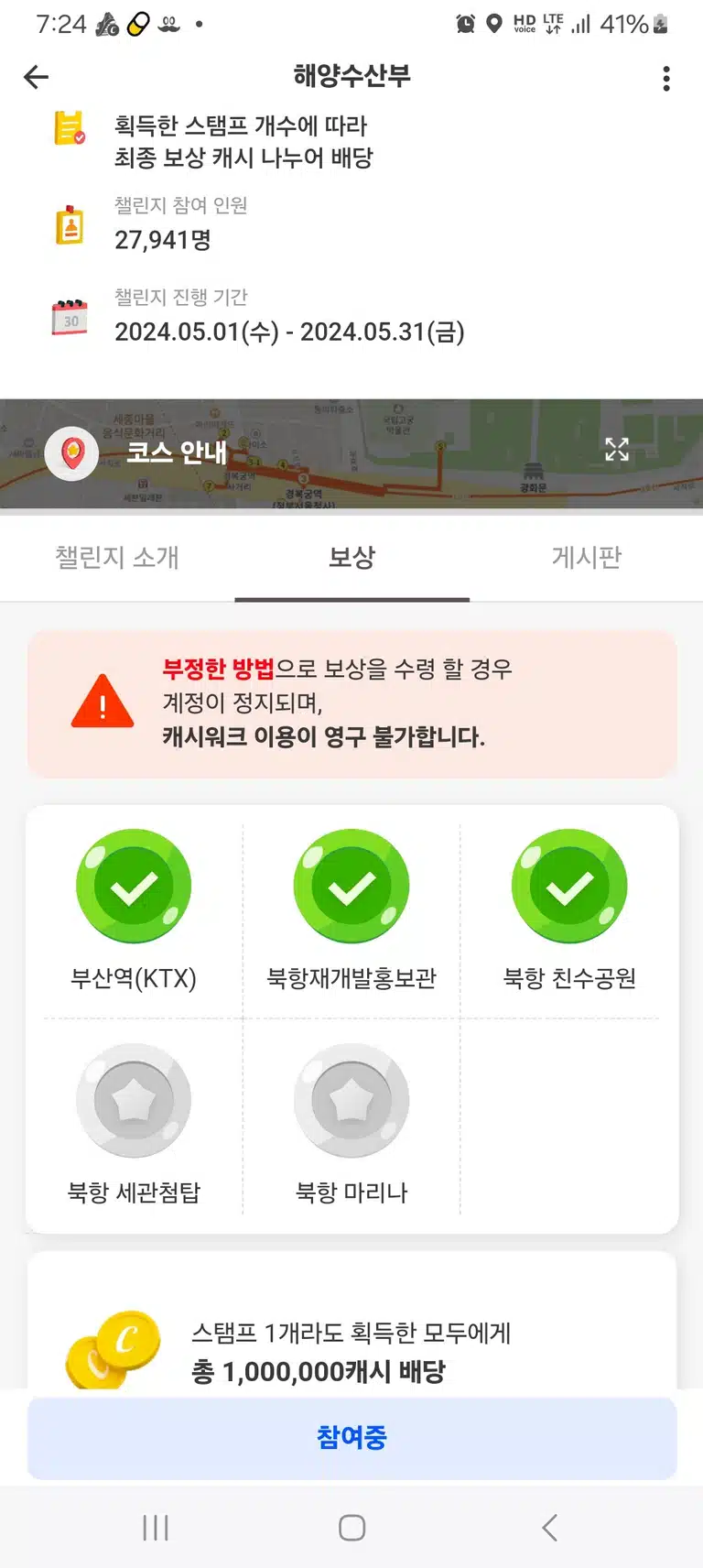Open recent apps from the navigation bar
Screen dimensions: 703x1568
click(156, 1528)
